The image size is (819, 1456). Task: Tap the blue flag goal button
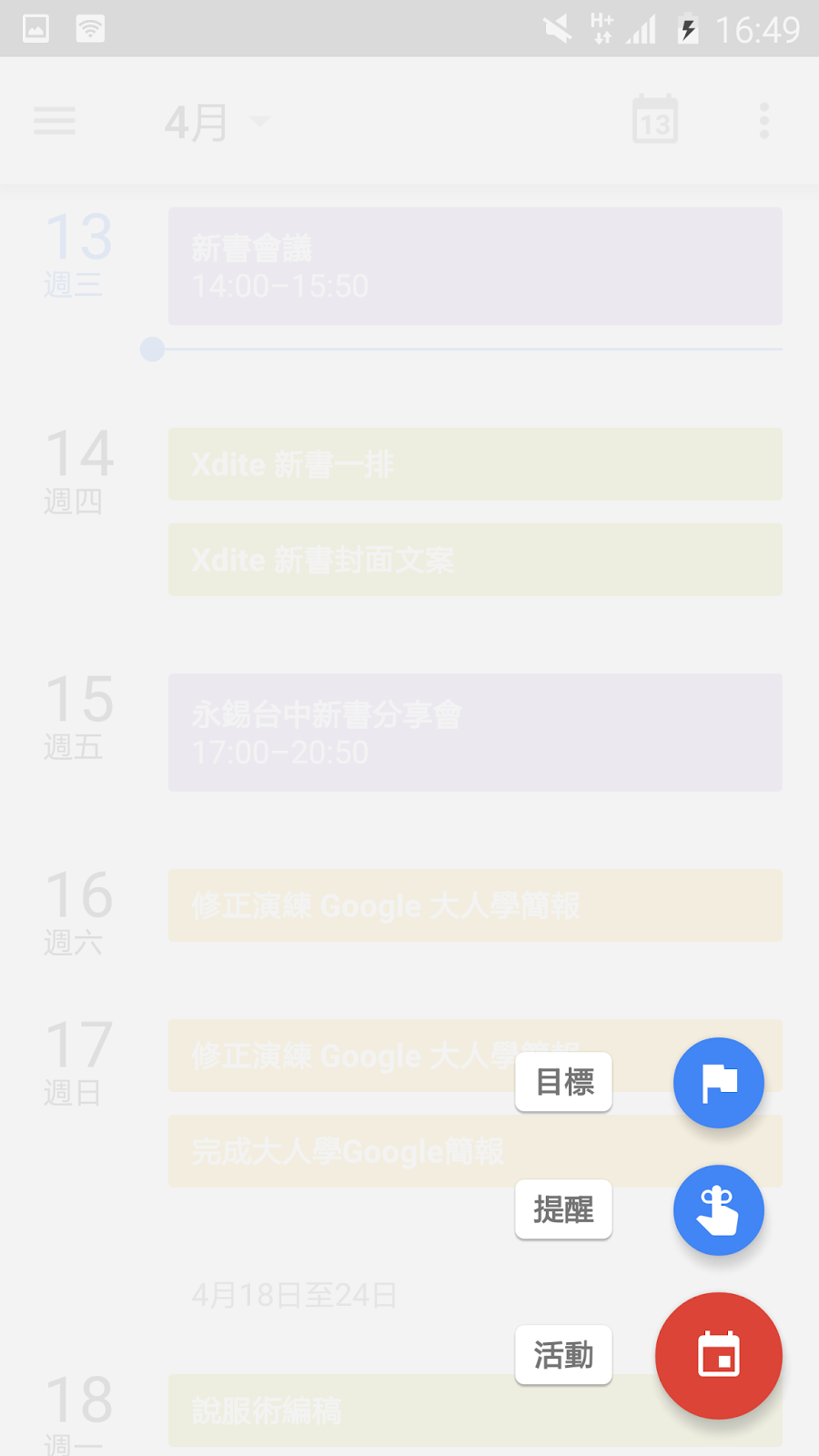pos(718,1083)
